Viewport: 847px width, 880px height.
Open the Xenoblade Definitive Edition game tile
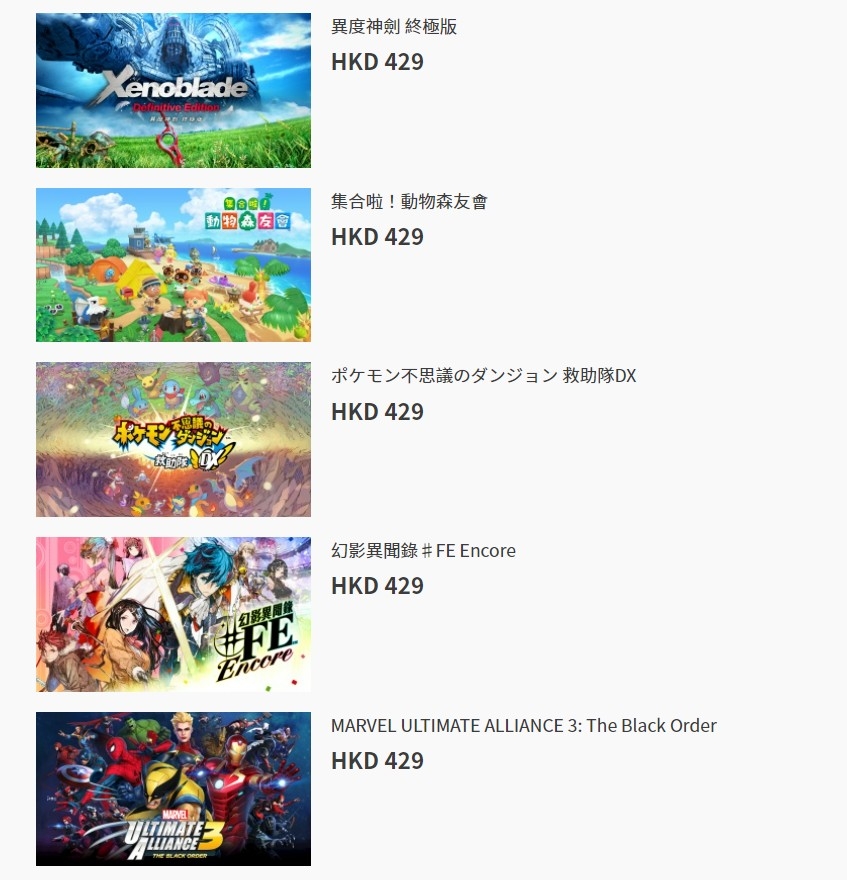[173, 90]
